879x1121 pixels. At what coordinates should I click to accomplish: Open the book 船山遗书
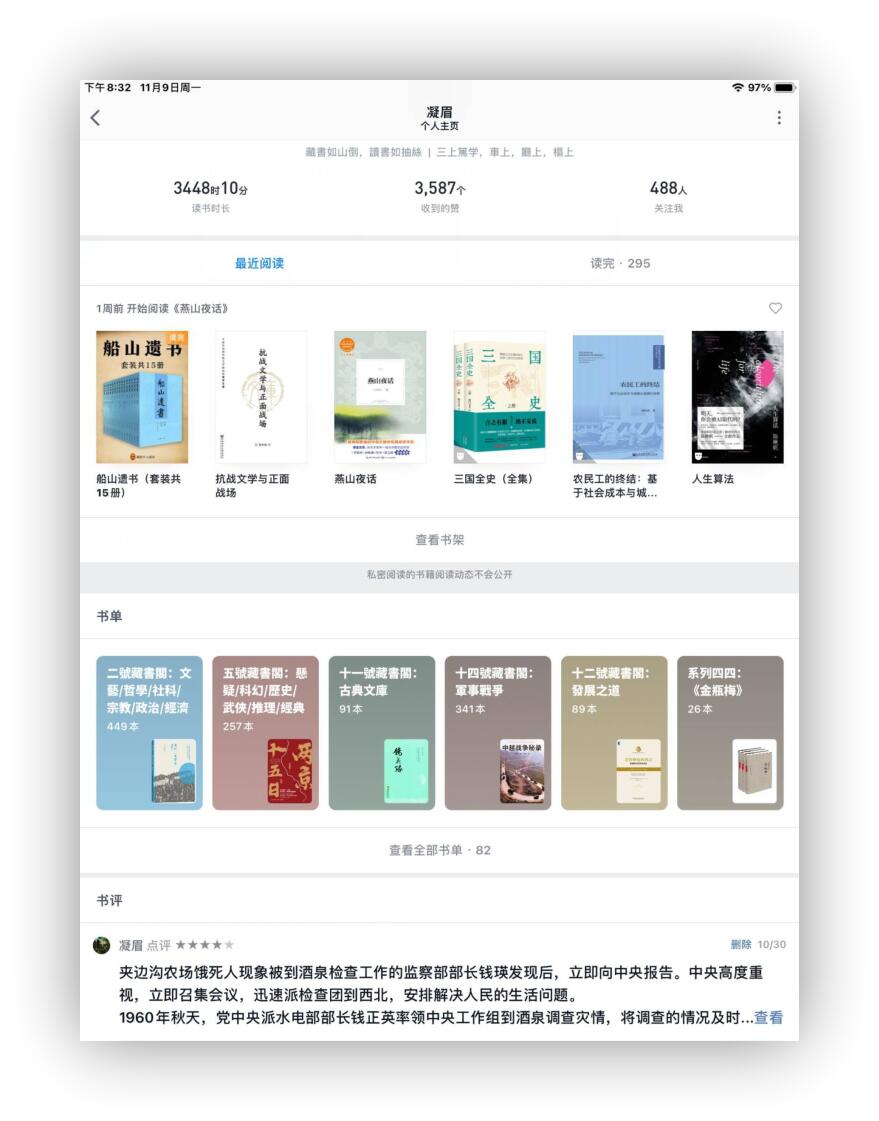(x=141, y=397)
